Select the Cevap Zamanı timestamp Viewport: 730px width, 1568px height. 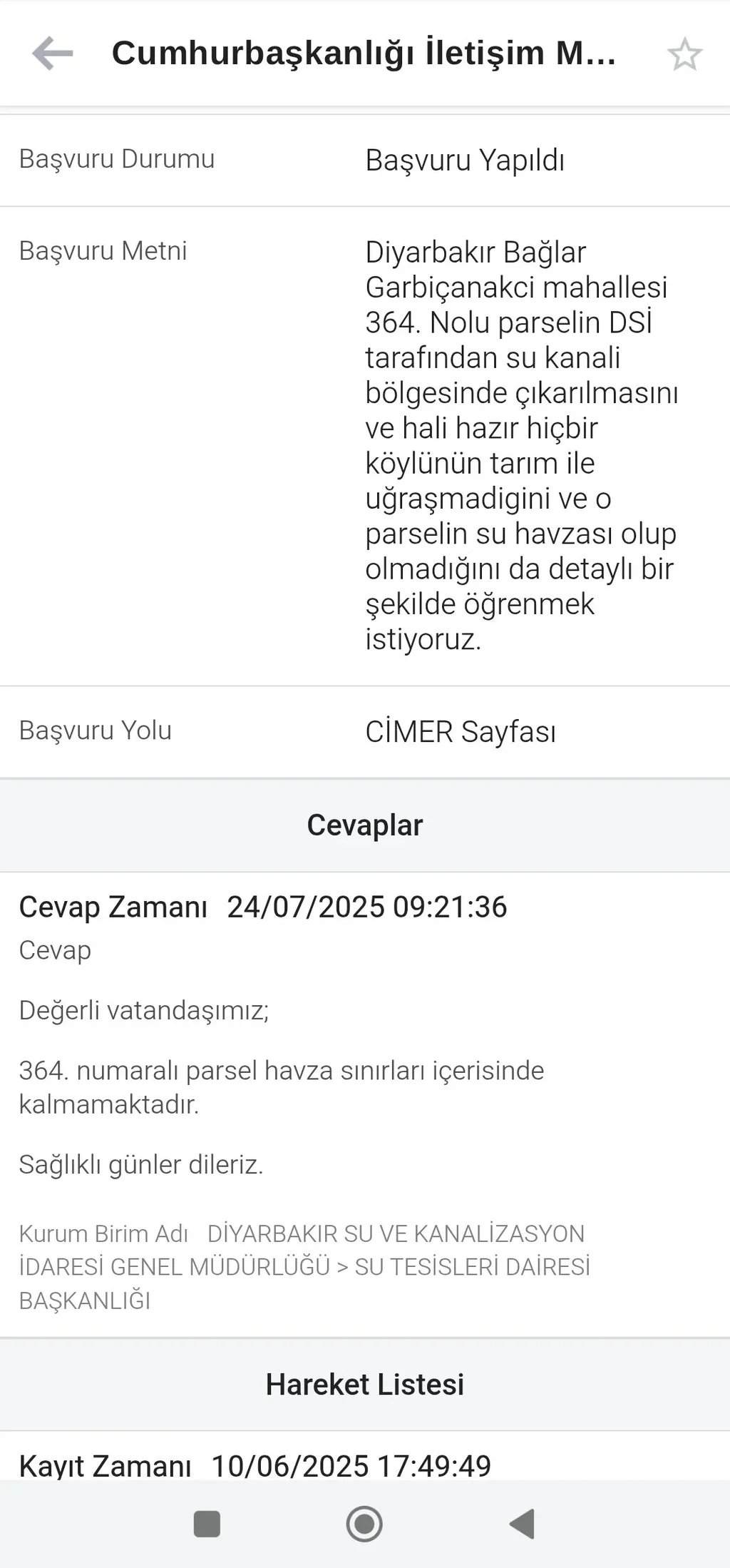coord(264,907)
